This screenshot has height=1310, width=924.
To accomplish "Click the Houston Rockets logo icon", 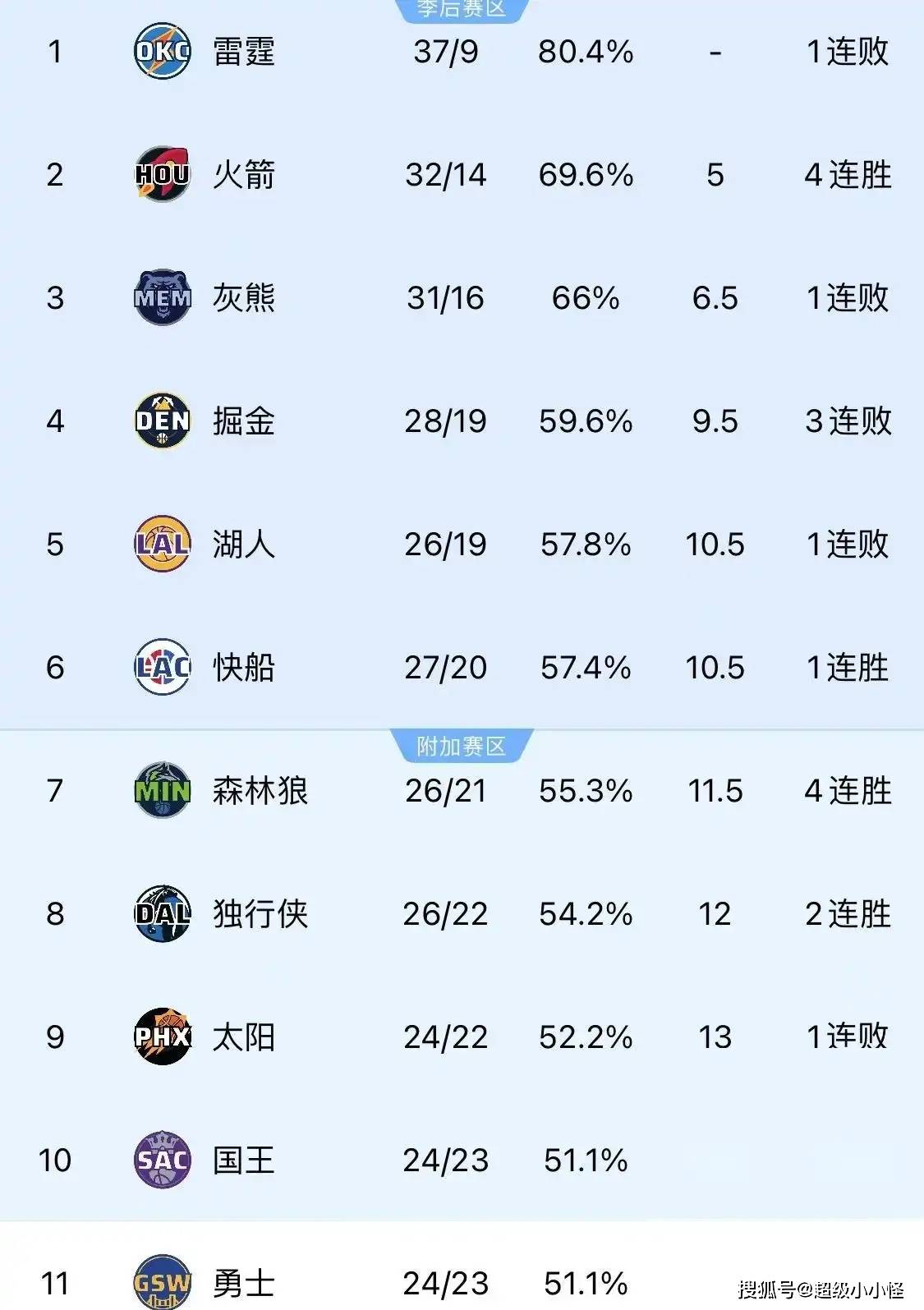I will click(162, 175).
